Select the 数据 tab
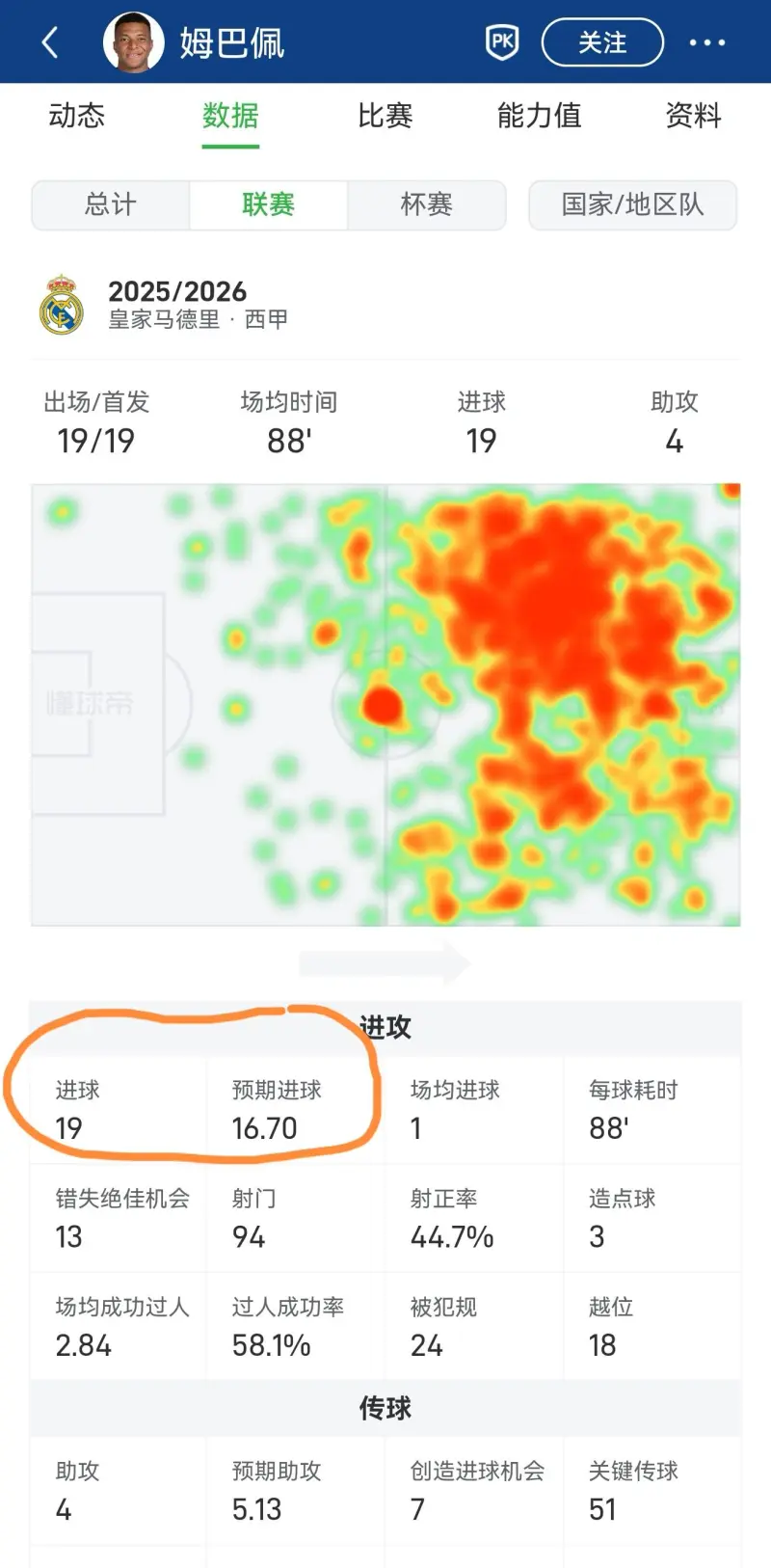Image resolution: width=771 pixels, height=1568 pixels. click(230, 116)
